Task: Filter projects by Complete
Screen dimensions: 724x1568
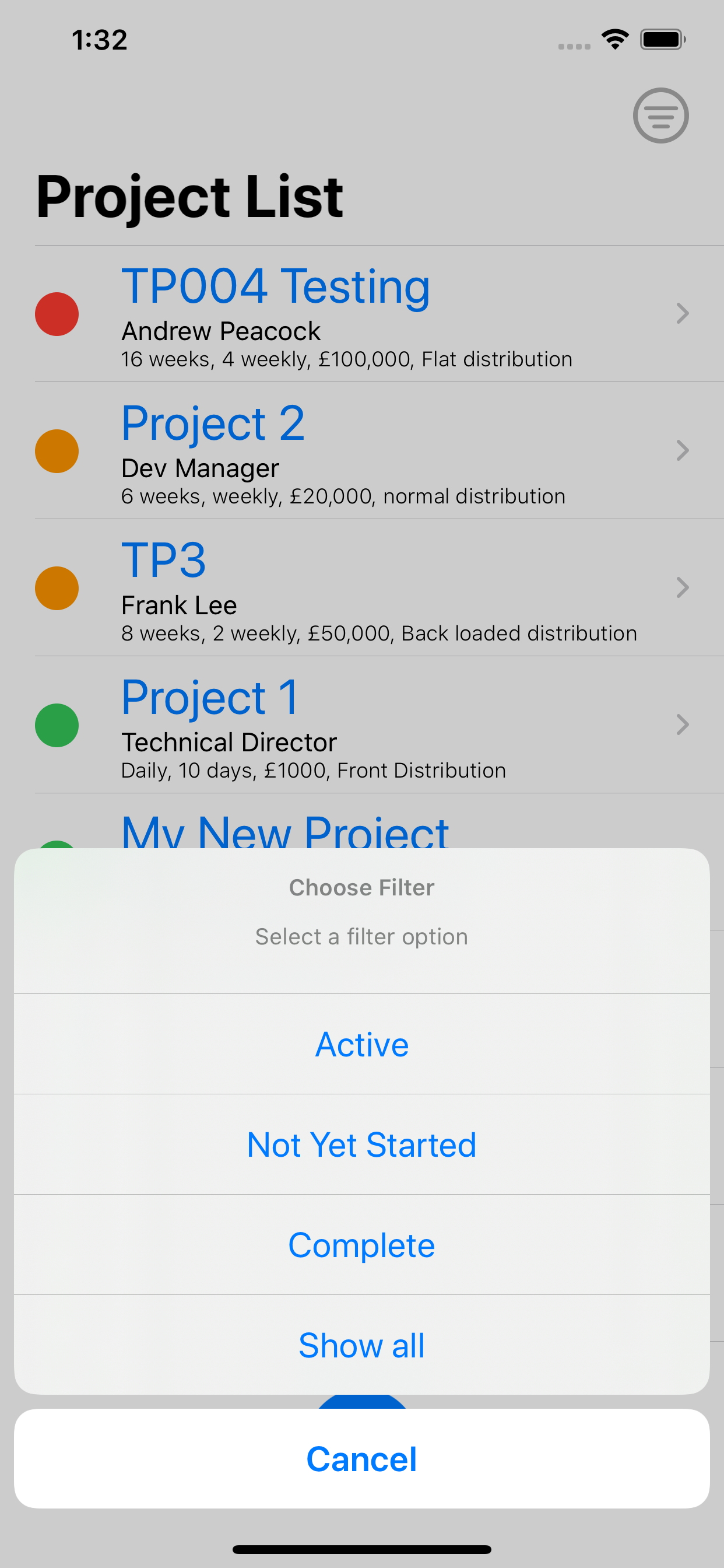Action: [362, 1245]
